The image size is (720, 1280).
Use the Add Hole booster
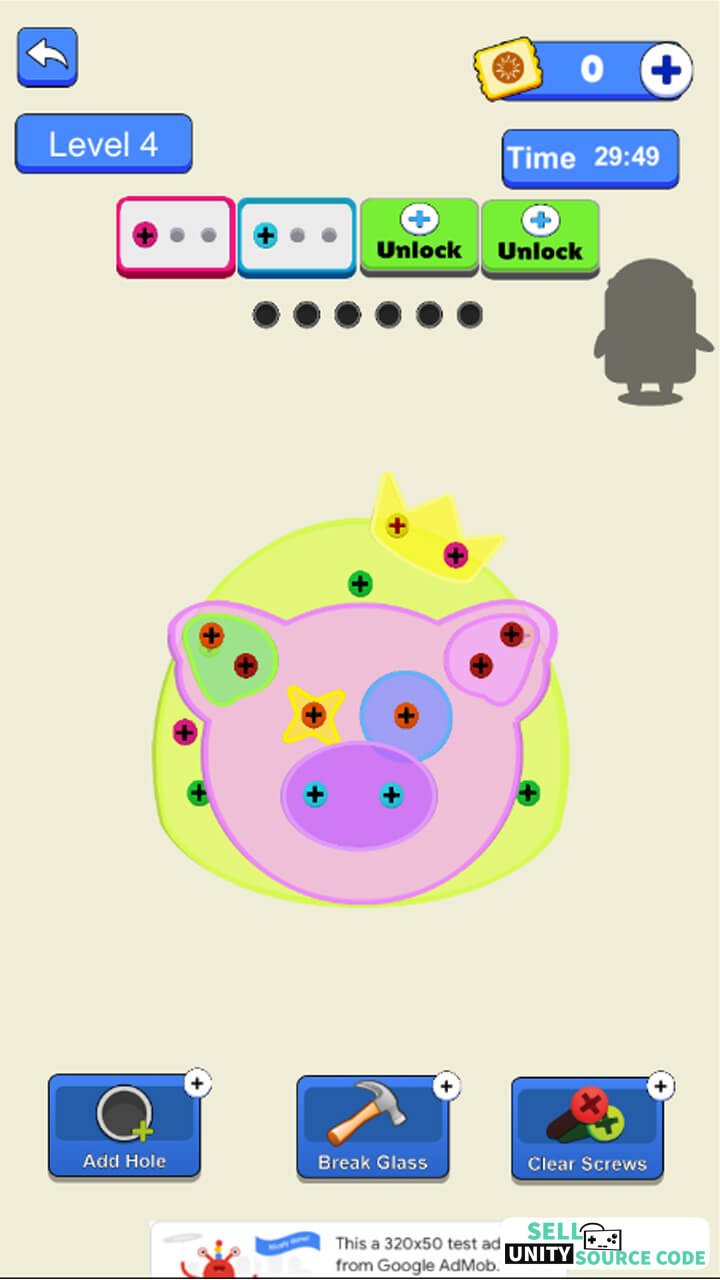pyautogui.click(x=124, y=1127)
